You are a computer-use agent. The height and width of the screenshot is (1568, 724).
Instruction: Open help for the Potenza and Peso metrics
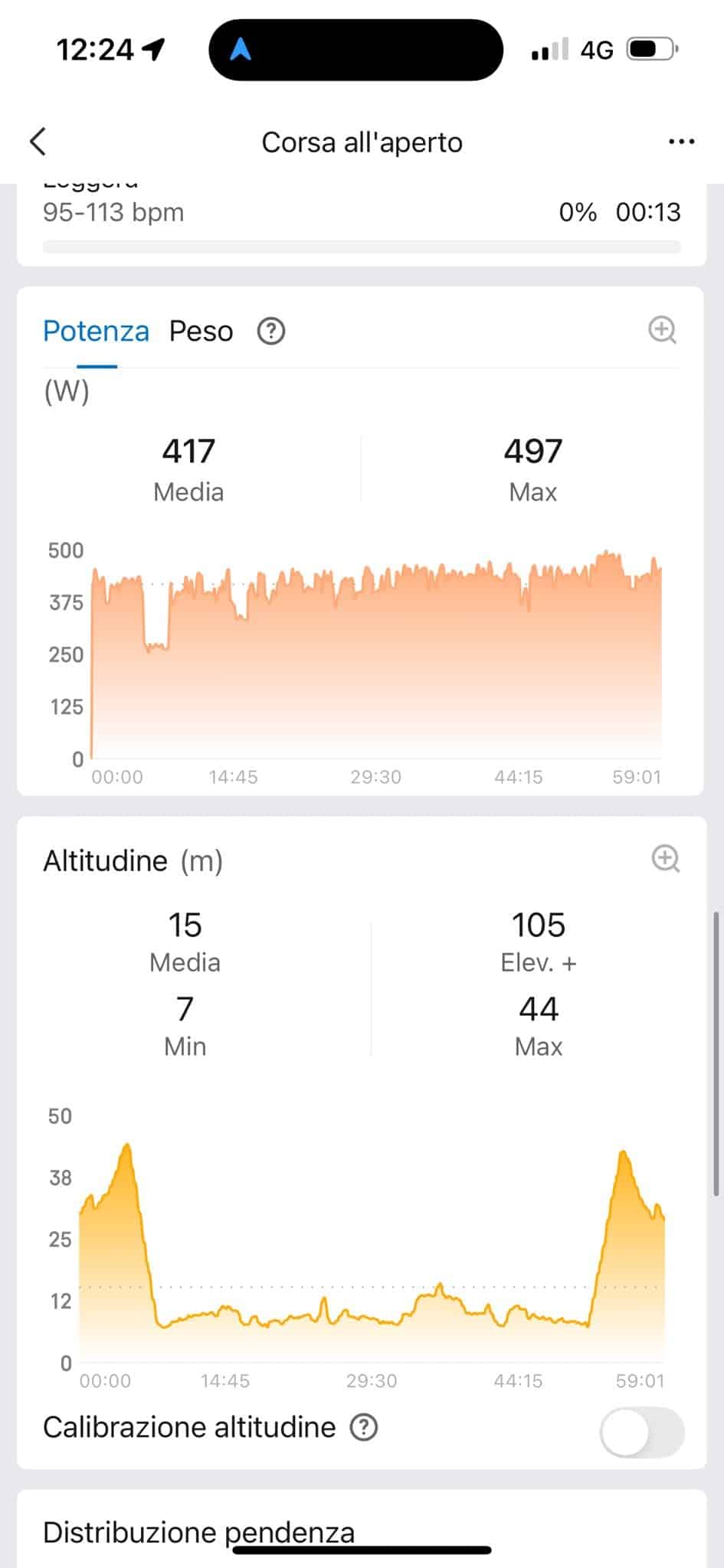point(270,331)
